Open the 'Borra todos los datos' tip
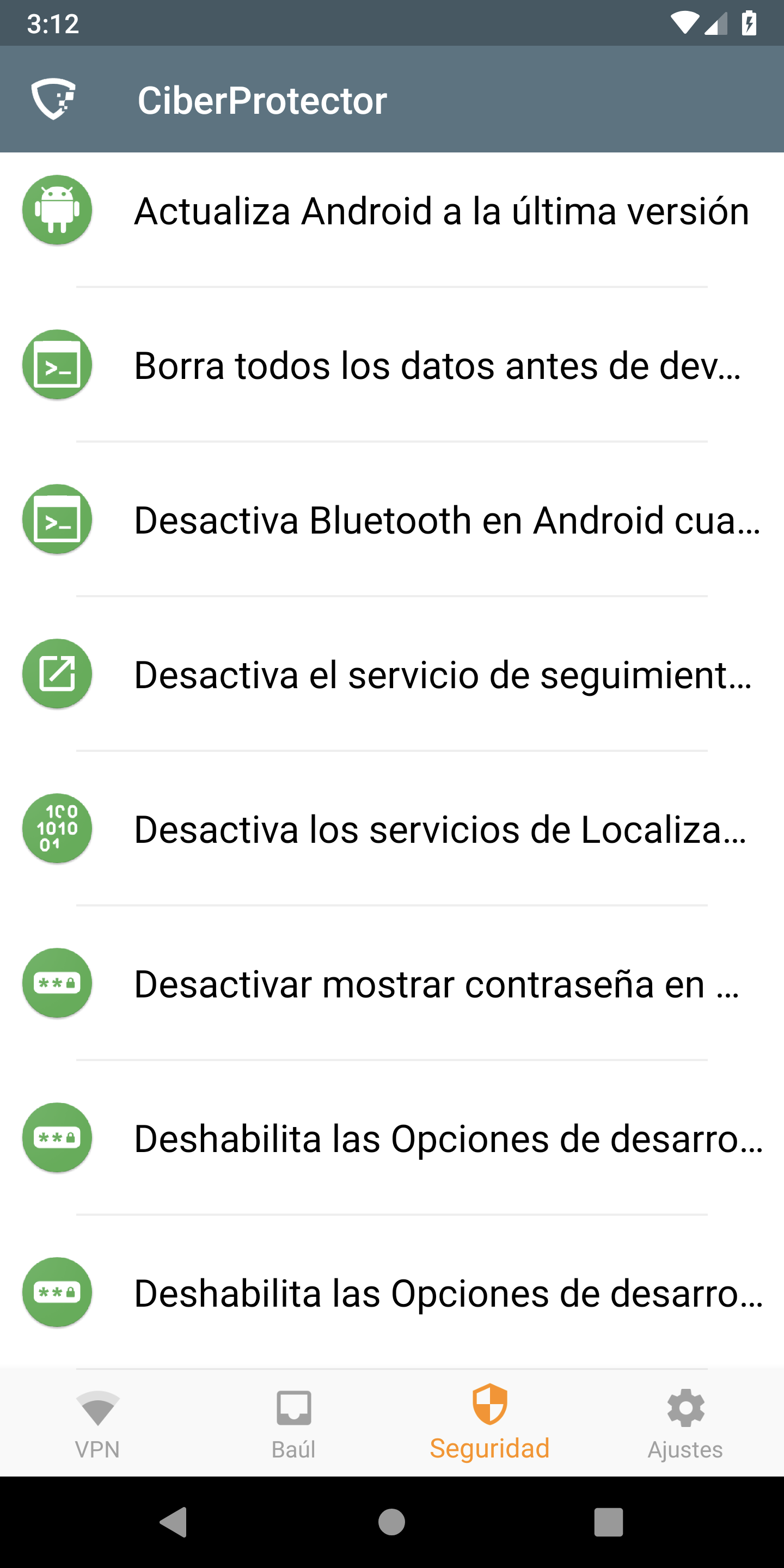Image resolution: width=784 pixels, height=1568 pixels. [x=437, y=365]
